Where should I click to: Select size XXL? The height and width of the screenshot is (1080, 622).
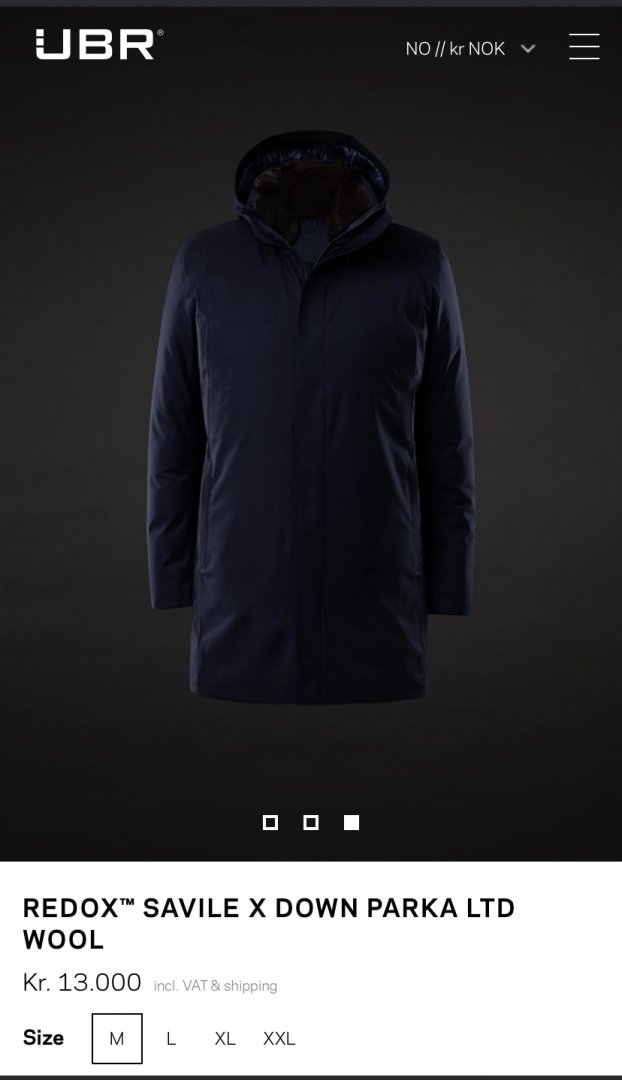(279, 1038)
